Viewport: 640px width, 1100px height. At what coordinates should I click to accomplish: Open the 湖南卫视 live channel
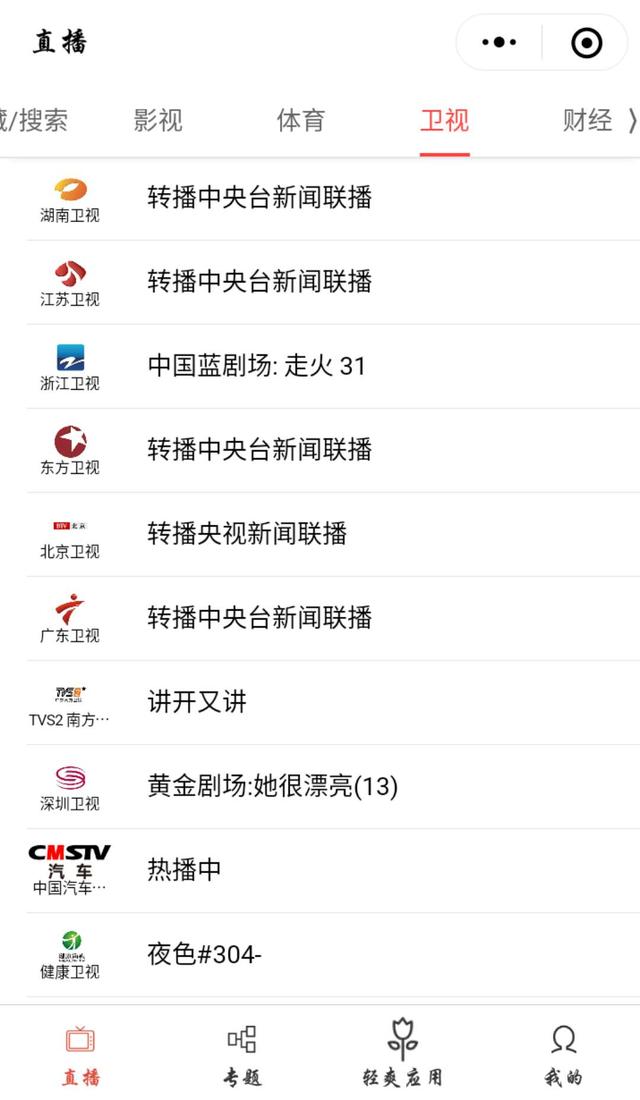(x=333, y=199)
